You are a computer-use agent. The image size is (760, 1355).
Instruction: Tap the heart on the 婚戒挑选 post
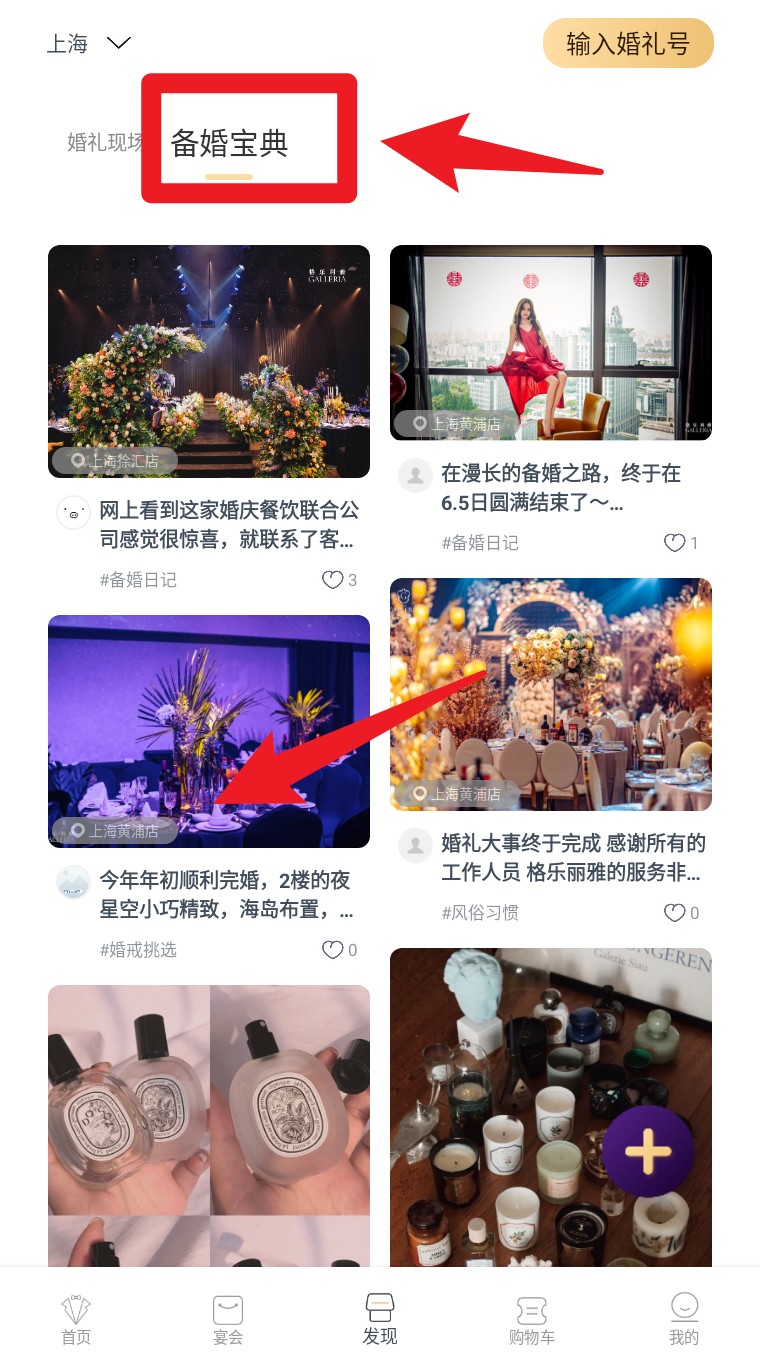331,949
